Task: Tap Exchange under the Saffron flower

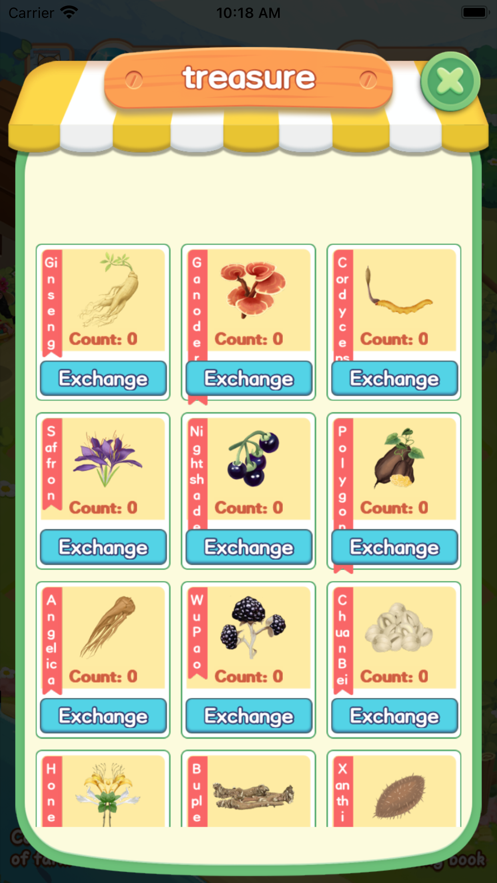Action: (x=104, y=547)
